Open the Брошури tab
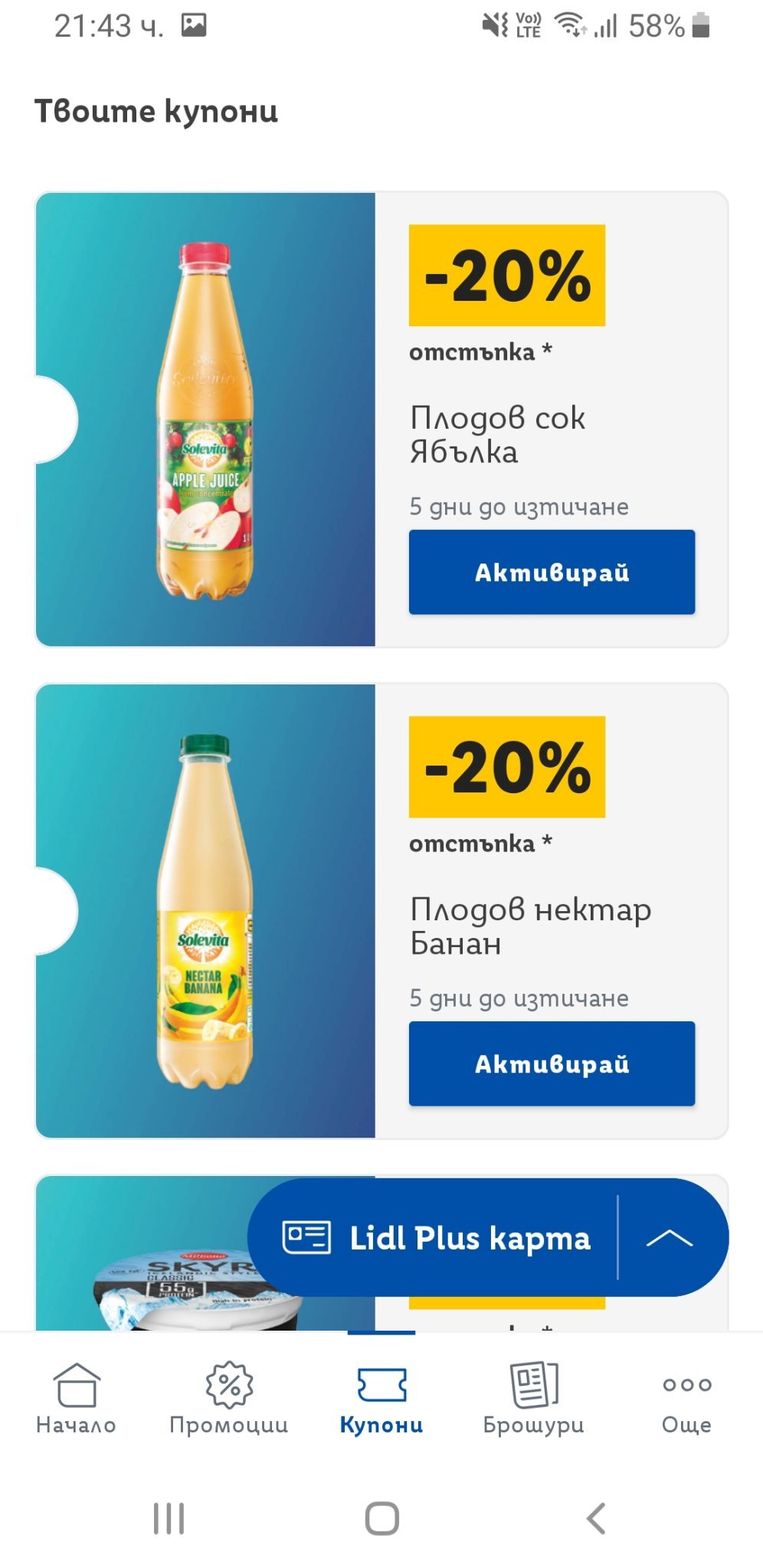The height and width of the screenshot is (1568, 763). tap(534, 1398)
